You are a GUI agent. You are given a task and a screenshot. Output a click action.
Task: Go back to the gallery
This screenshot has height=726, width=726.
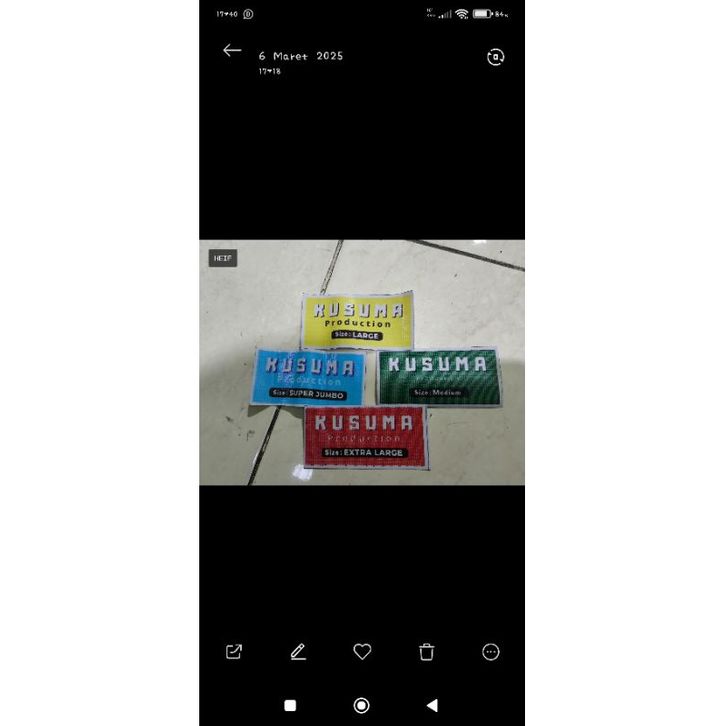click(x=232, y=51)
